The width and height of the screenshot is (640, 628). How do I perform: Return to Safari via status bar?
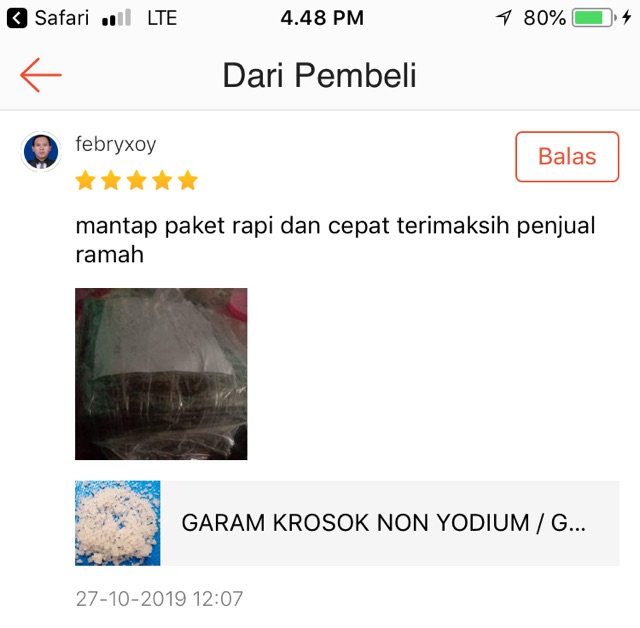(48, 18)
